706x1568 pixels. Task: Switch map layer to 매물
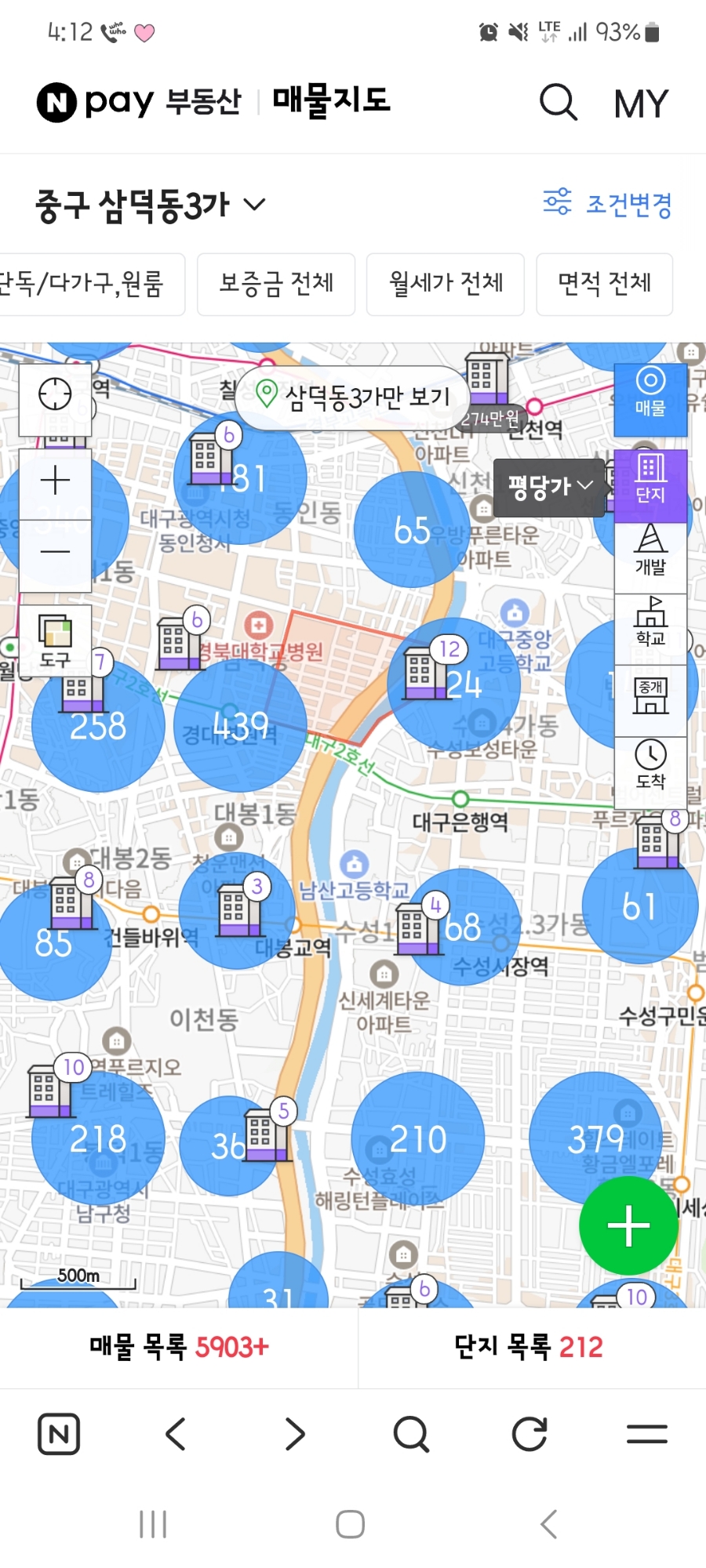point(650,392)
